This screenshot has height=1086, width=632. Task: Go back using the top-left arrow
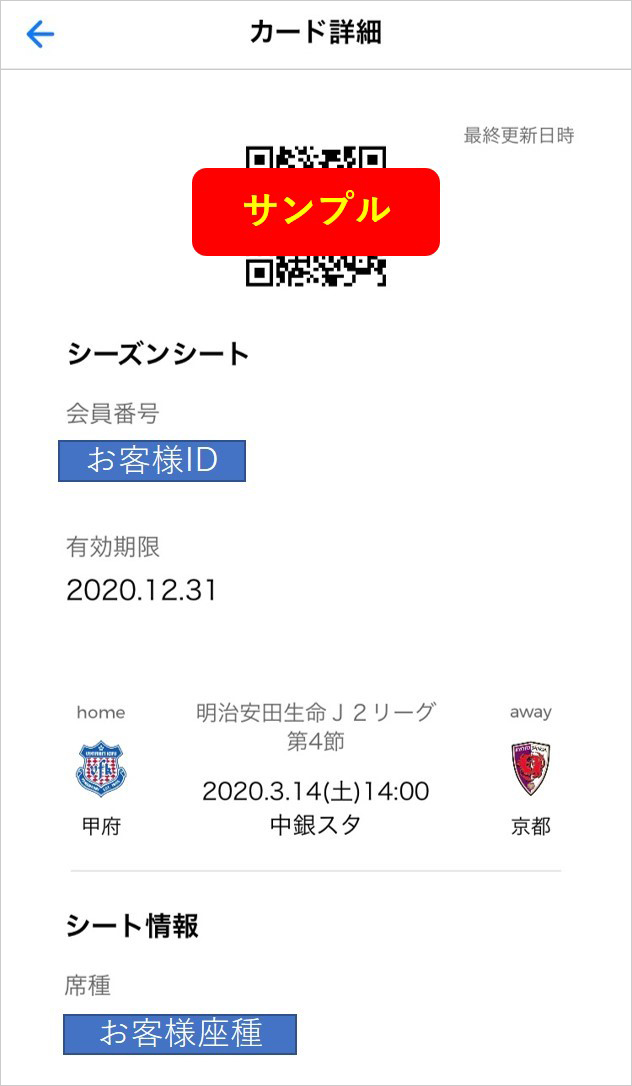point(40,34)
